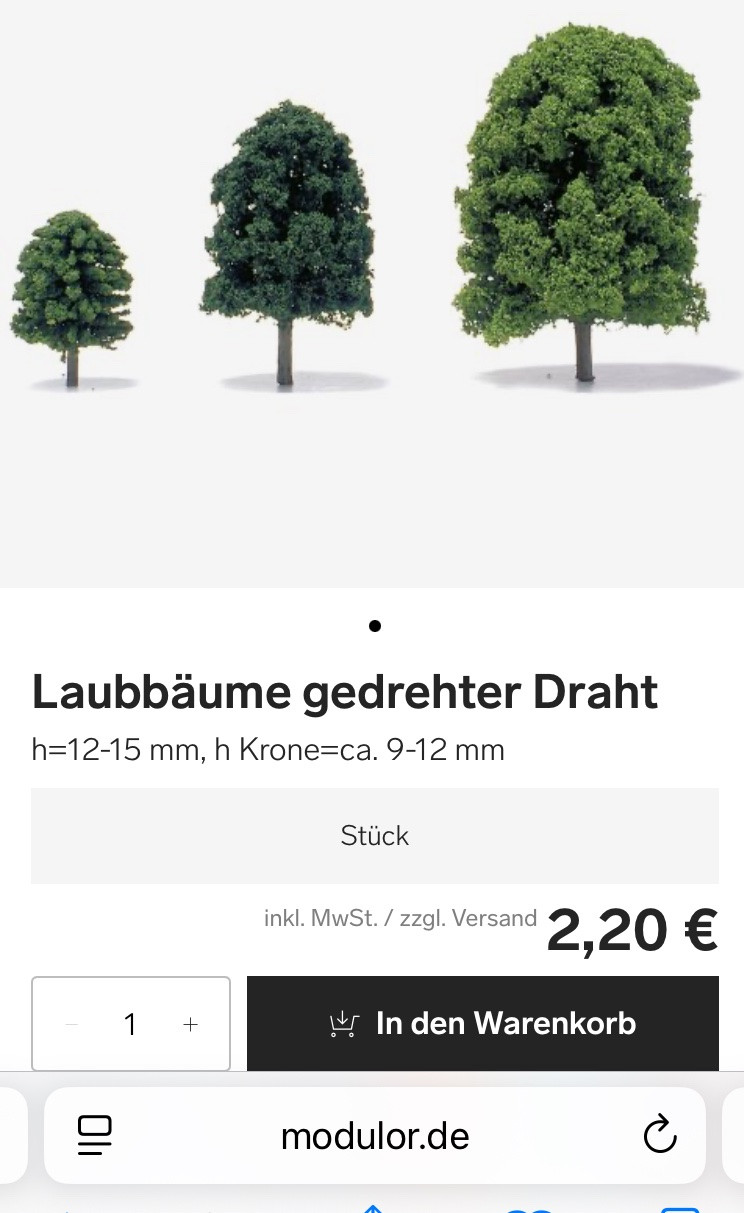Screen dimensions: 744x1213
Task: Reload the modulor.de page
Action: [660, 1135]
